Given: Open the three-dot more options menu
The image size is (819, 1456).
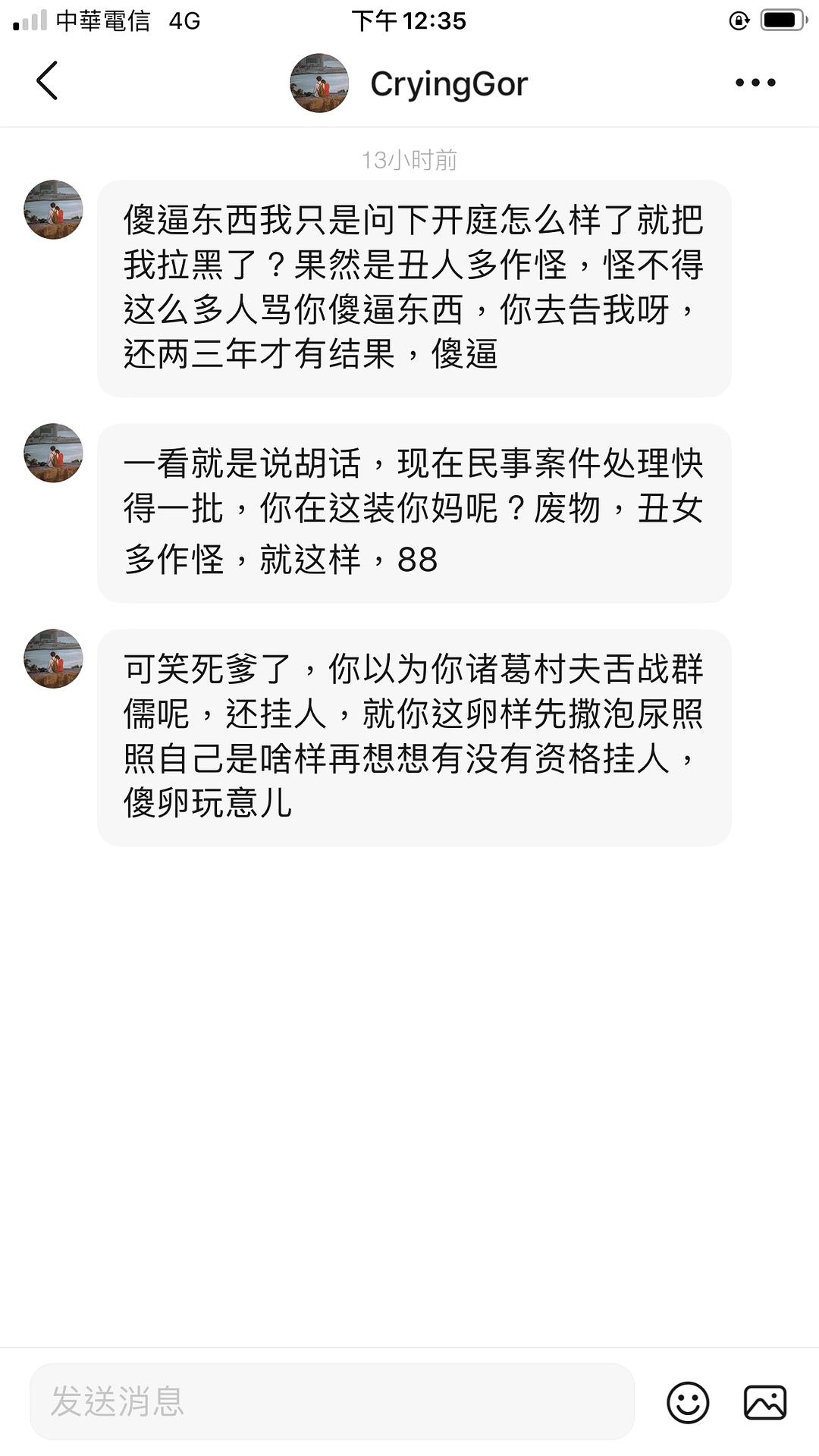Looking at the screenshot, I should coord(755,83).
